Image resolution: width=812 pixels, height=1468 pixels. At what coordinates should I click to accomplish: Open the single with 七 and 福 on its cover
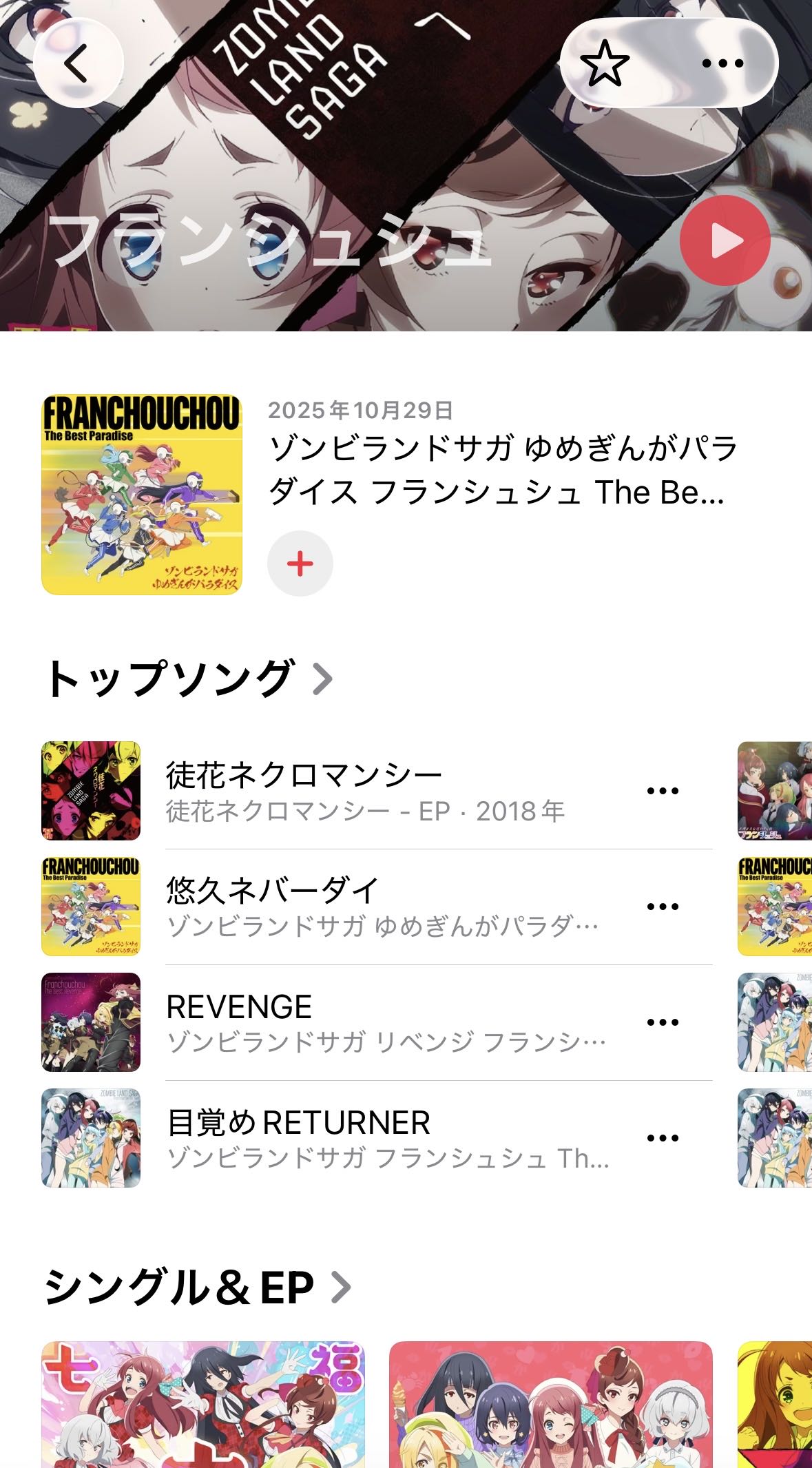pyautogui.click(x=203, y=1404)
